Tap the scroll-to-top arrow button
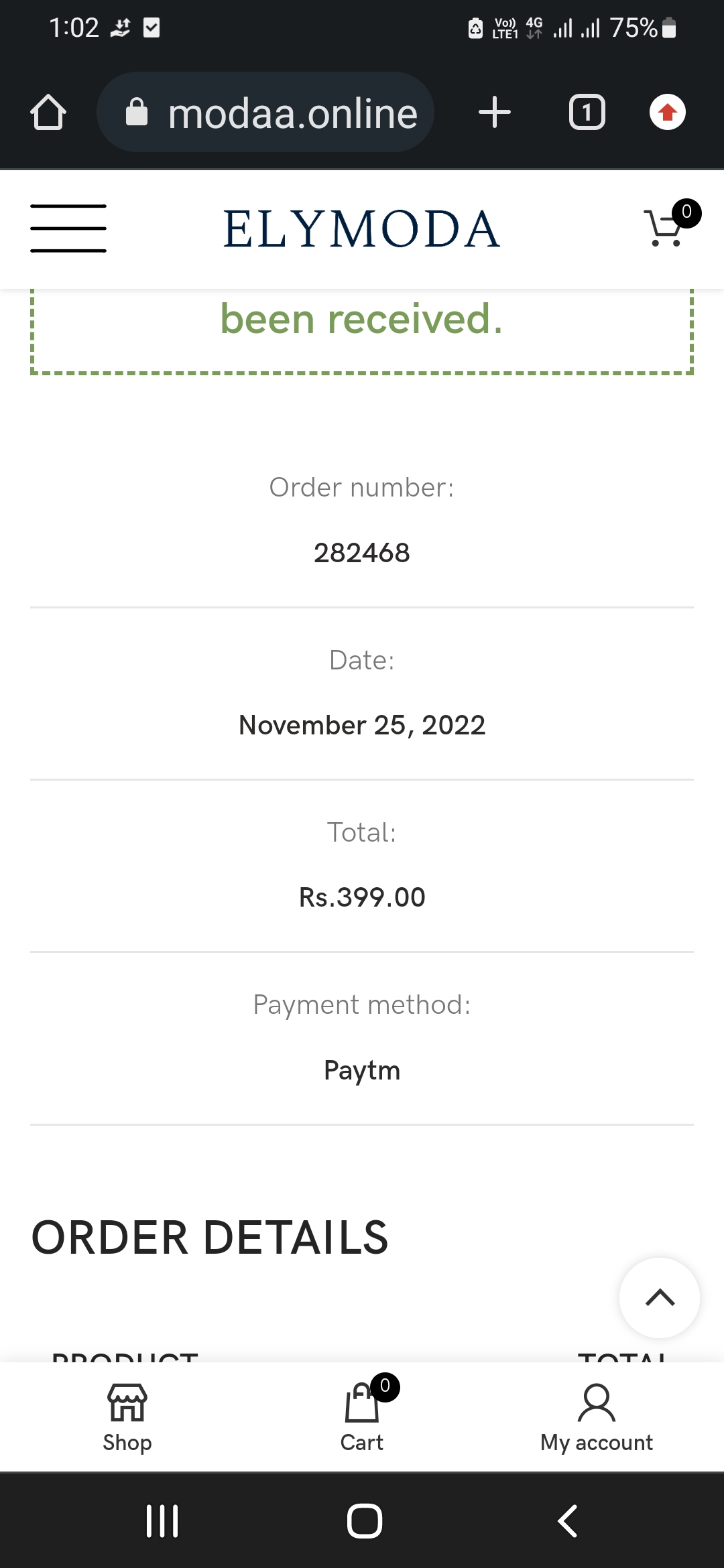The height and width of the screenshot is (1568, 724). point(660,1298)
